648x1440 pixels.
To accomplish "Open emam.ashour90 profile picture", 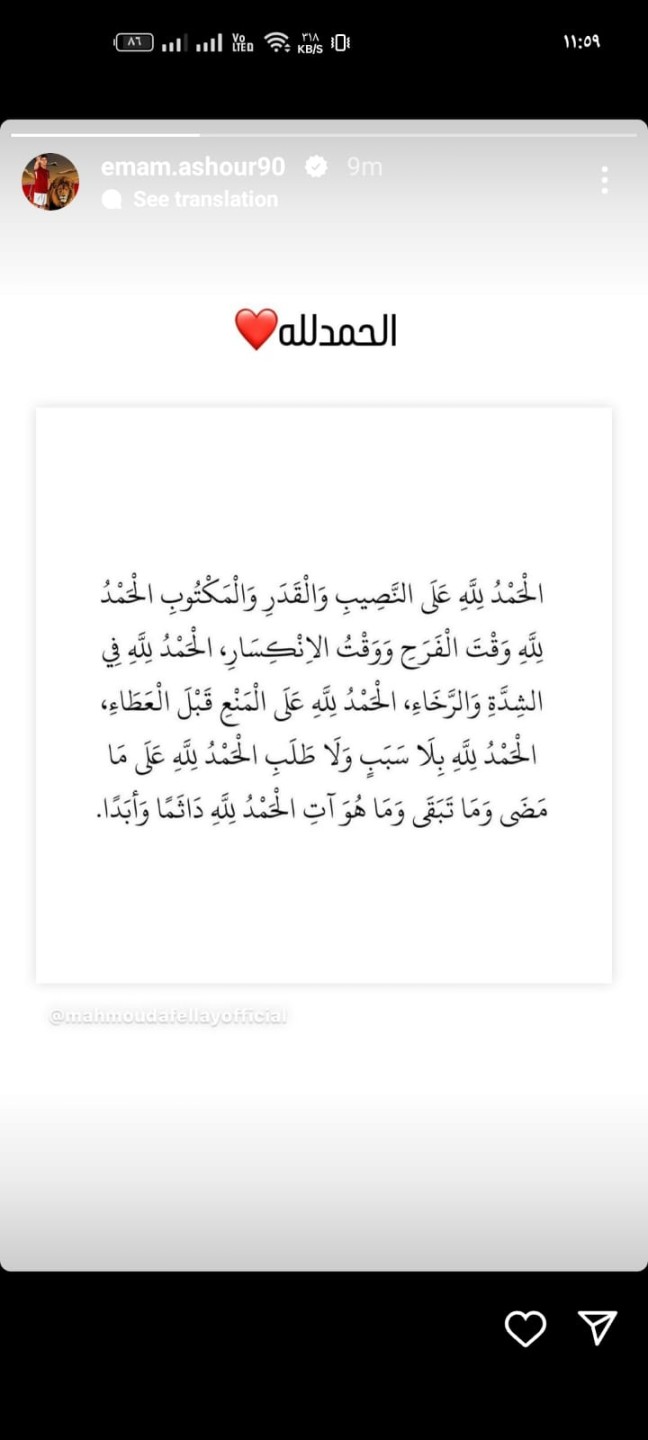I will pos(50,182).
